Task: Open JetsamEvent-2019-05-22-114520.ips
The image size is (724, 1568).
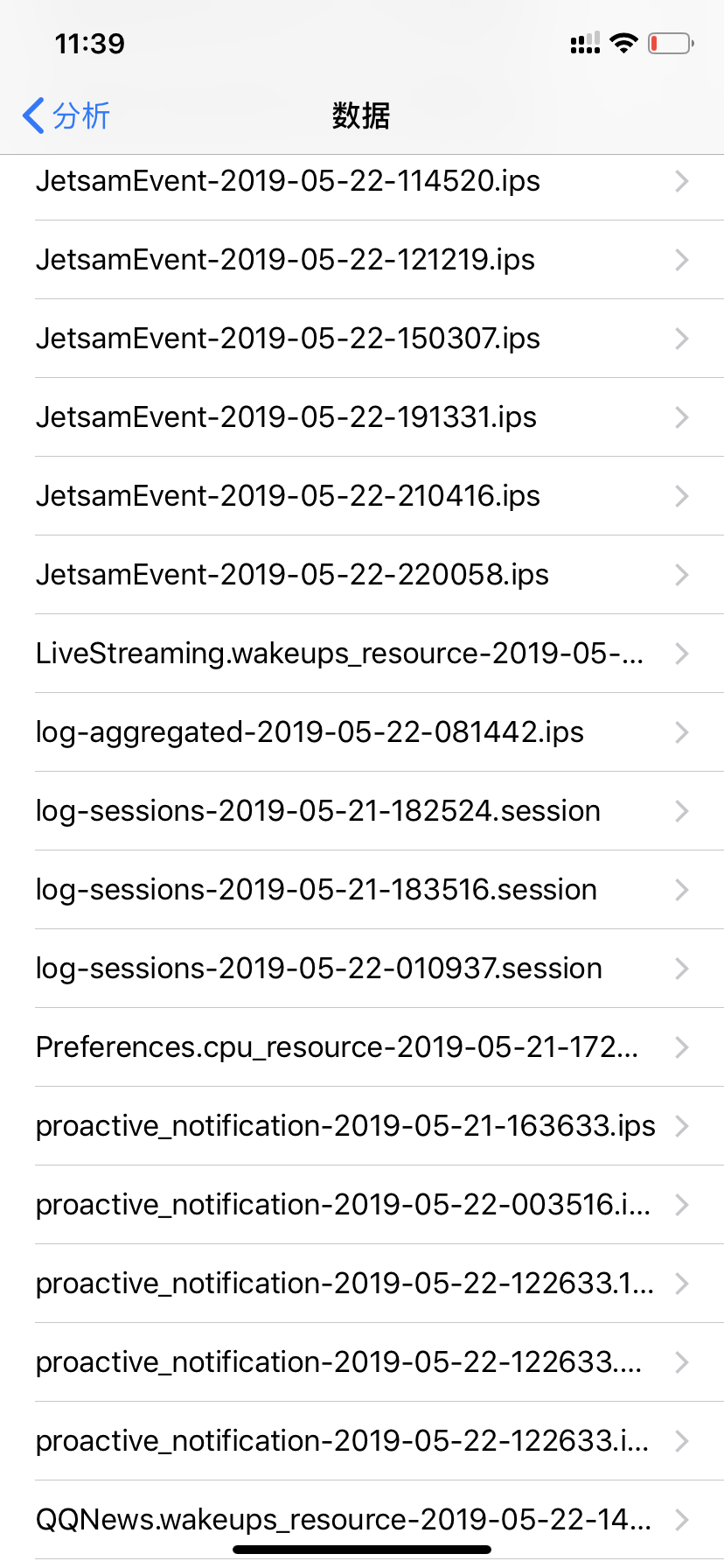Action: click(x=289, y=181)
